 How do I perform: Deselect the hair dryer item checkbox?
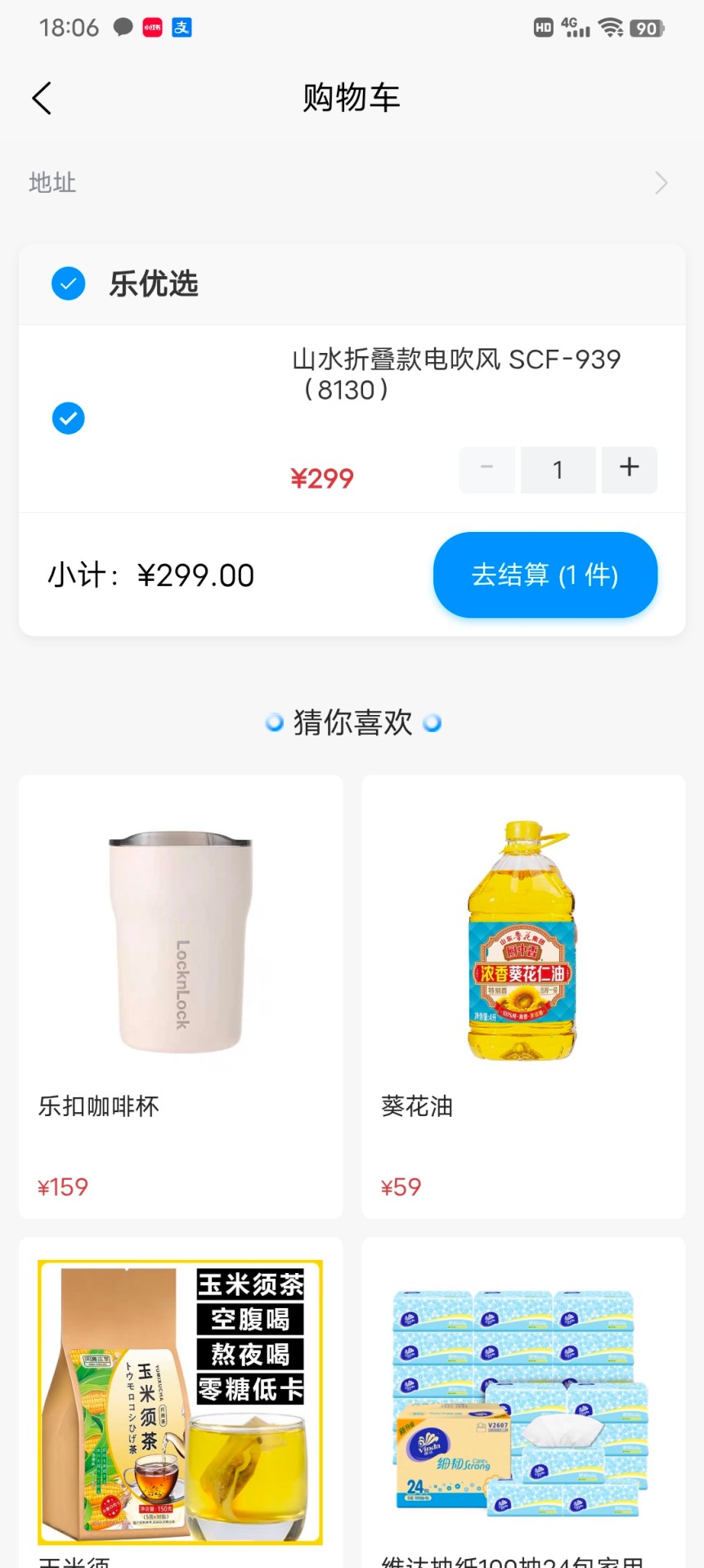coord(69,418)
